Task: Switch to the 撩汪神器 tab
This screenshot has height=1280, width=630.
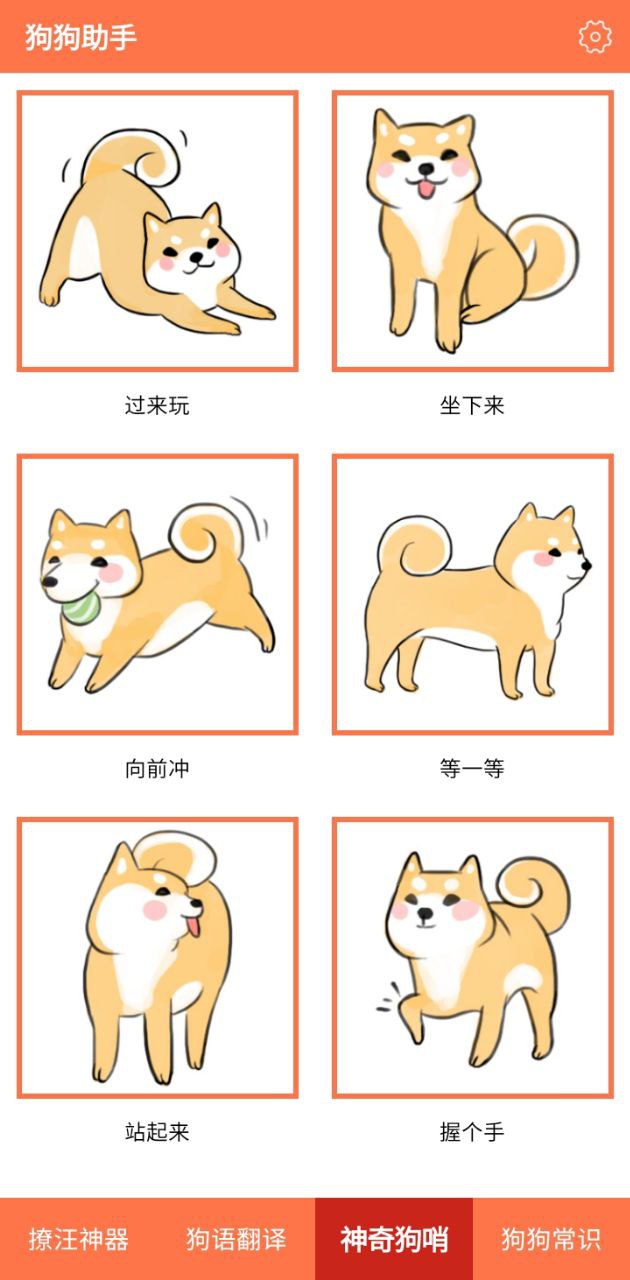Action: [79, 1239]
